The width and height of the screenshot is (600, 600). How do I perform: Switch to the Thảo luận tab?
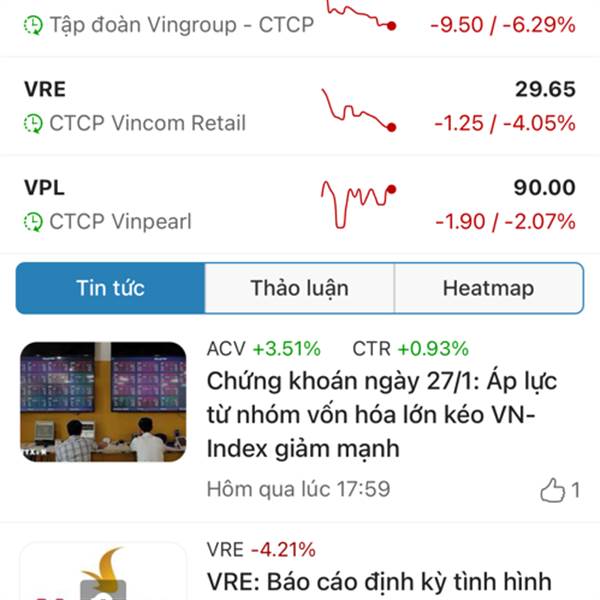[x=299, y=288]
